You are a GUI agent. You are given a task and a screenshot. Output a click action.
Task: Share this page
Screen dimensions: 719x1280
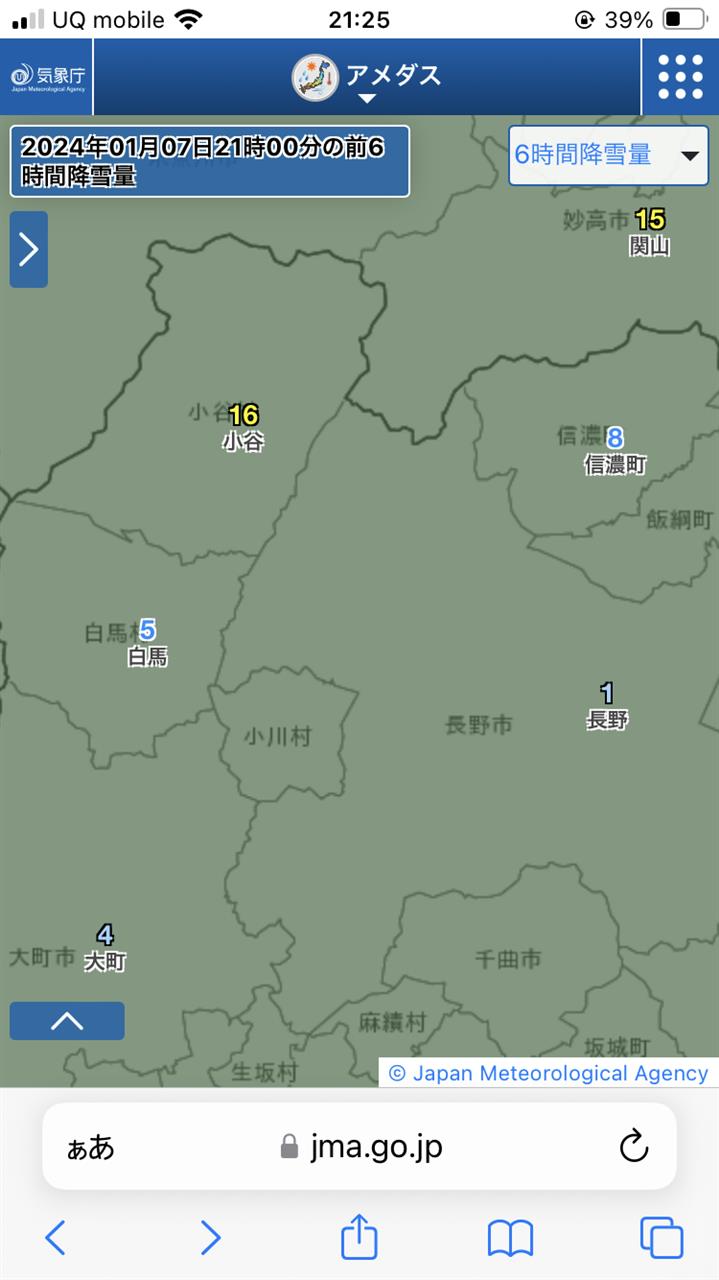tap(359, 1236)
